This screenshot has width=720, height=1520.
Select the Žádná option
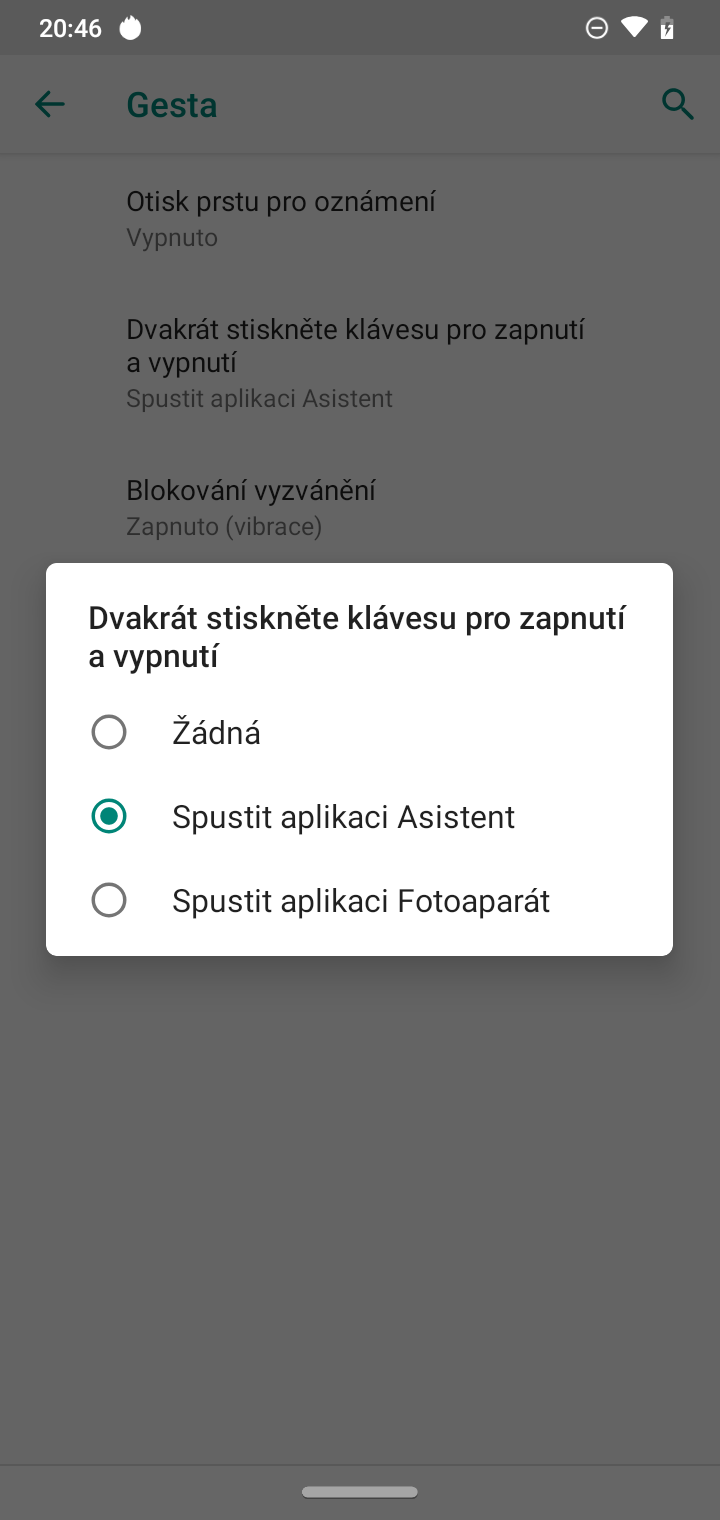pos(216,731)
